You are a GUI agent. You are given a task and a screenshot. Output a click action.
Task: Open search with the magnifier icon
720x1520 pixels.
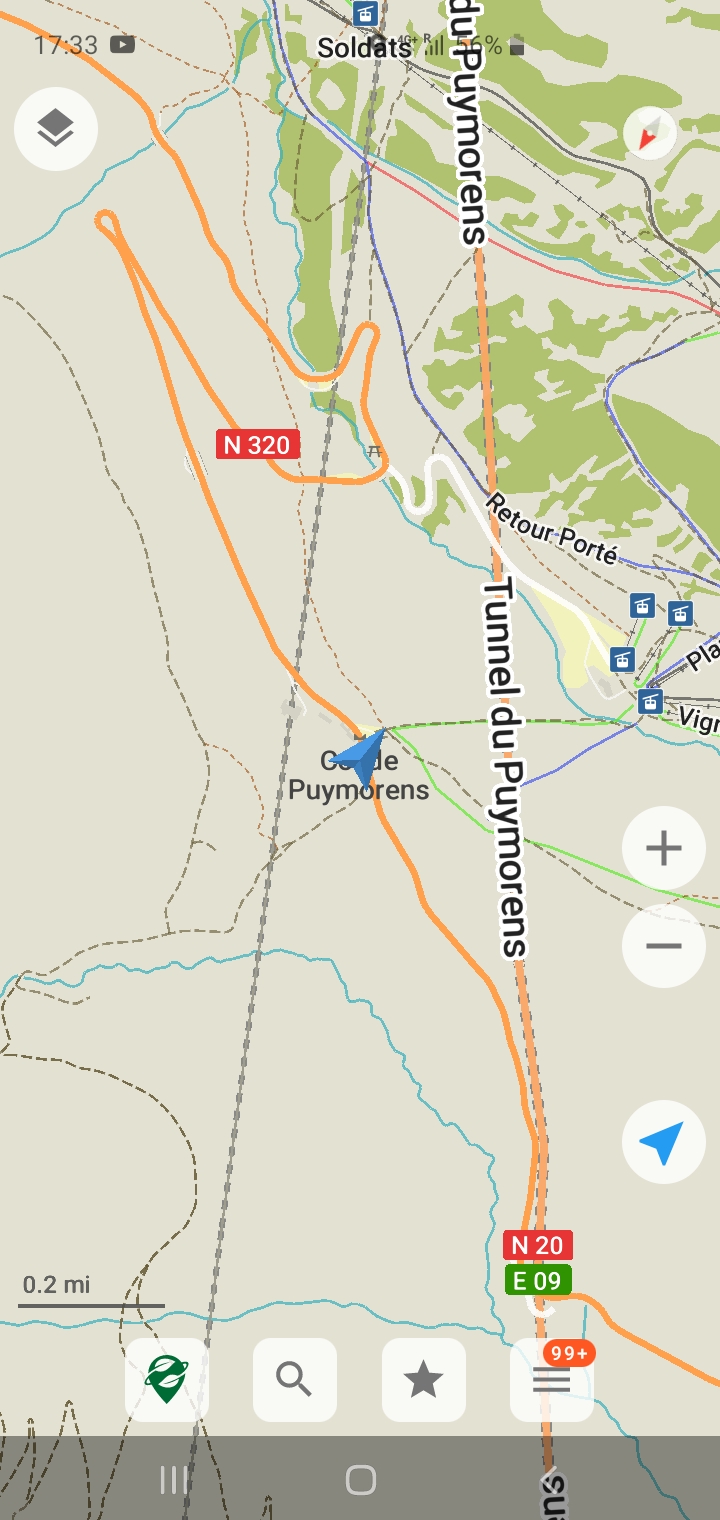(x=295, y=1380)
